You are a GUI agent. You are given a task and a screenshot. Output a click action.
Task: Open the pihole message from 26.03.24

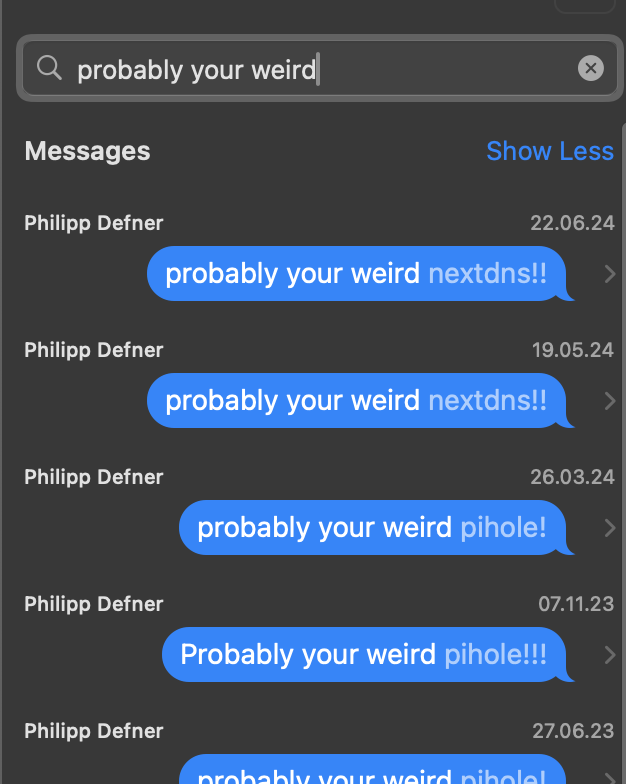[372, 527]
